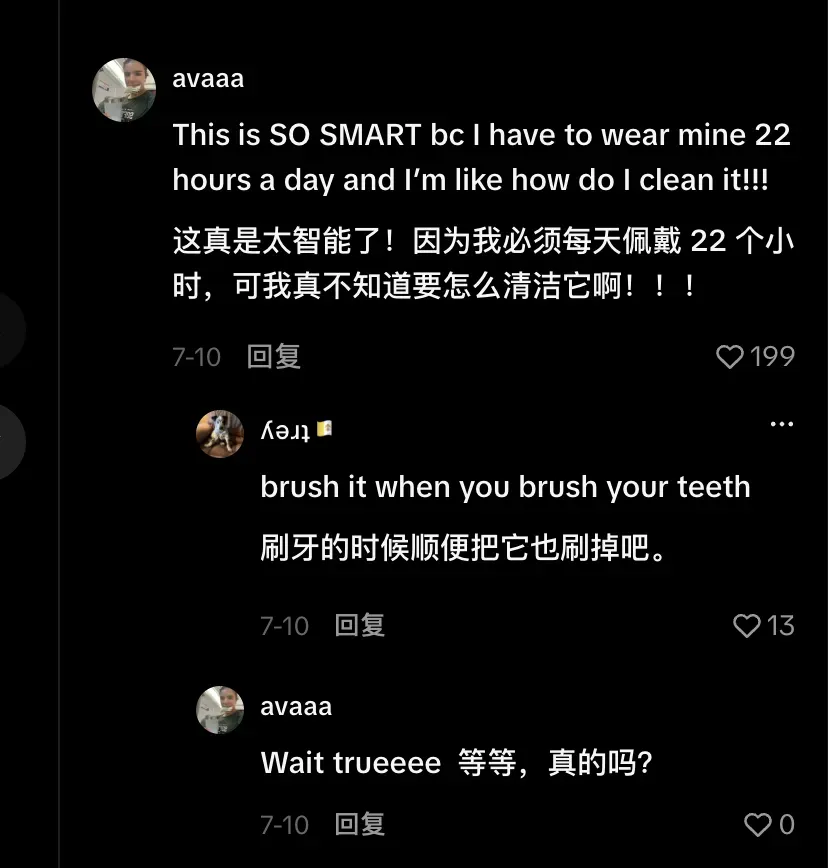828x868 pixels.
Task: Like avaaa's Wait trueeee reply
Action: (x=758, y=825)
